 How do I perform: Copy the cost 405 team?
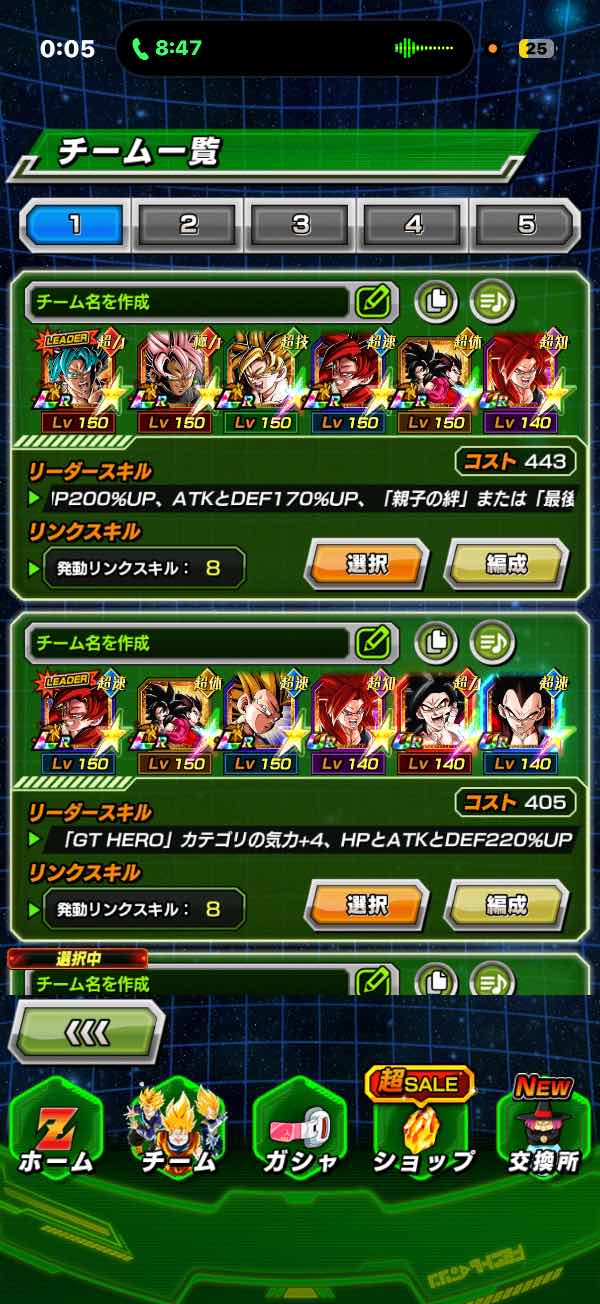point(435,641)
